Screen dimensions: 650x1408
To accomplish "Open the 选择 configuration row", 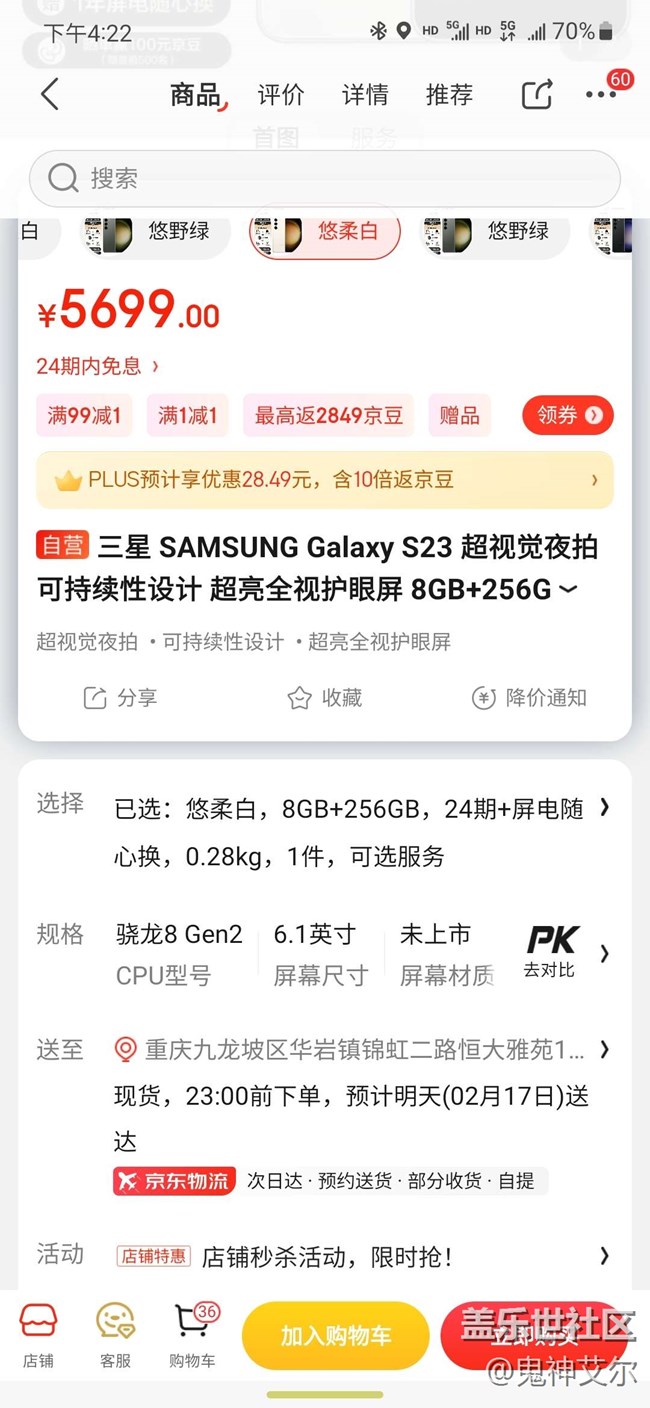I will click(x=348, y=831).
